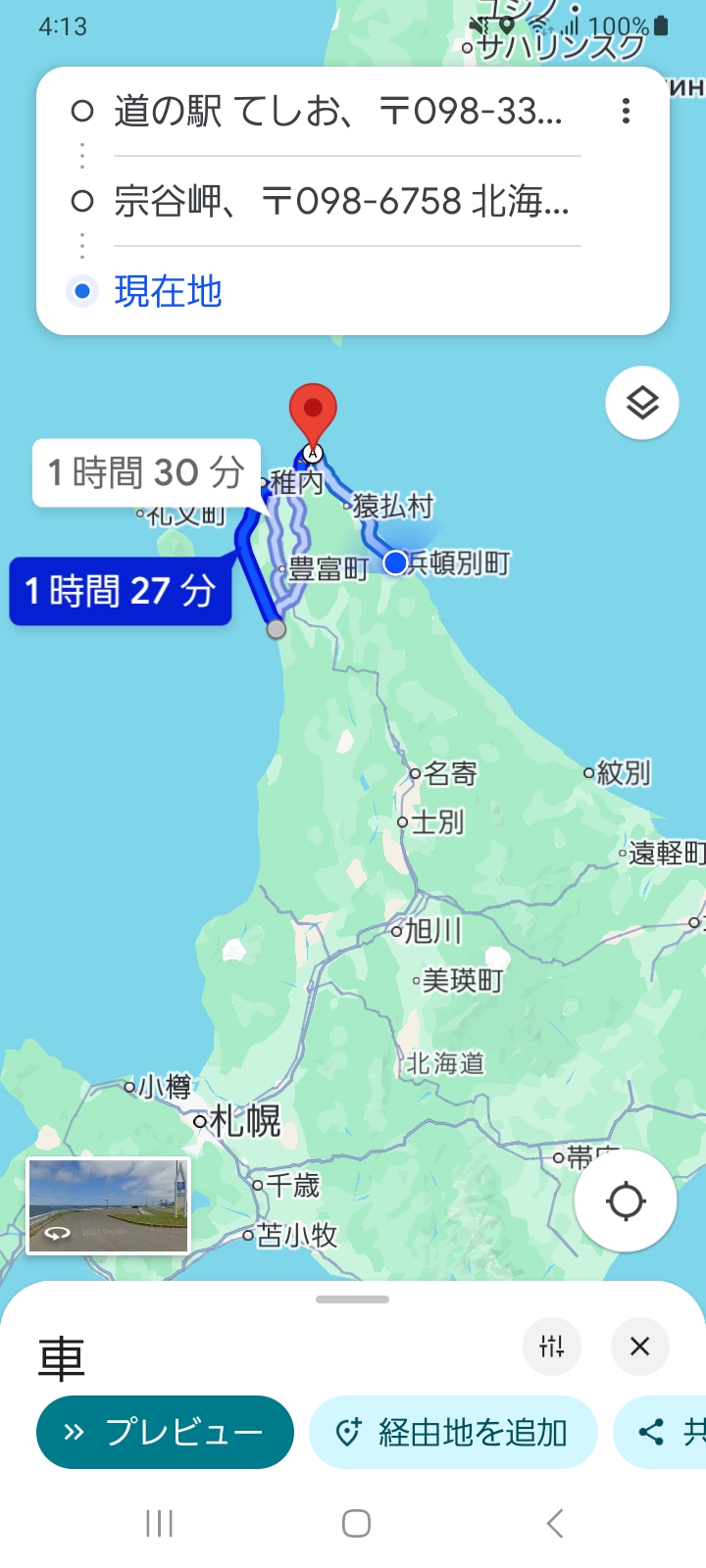Select the 1時間 30分 alternate route
Image resolution: width=706 pixels, height=1568 pixels.
tap(146, 473)
